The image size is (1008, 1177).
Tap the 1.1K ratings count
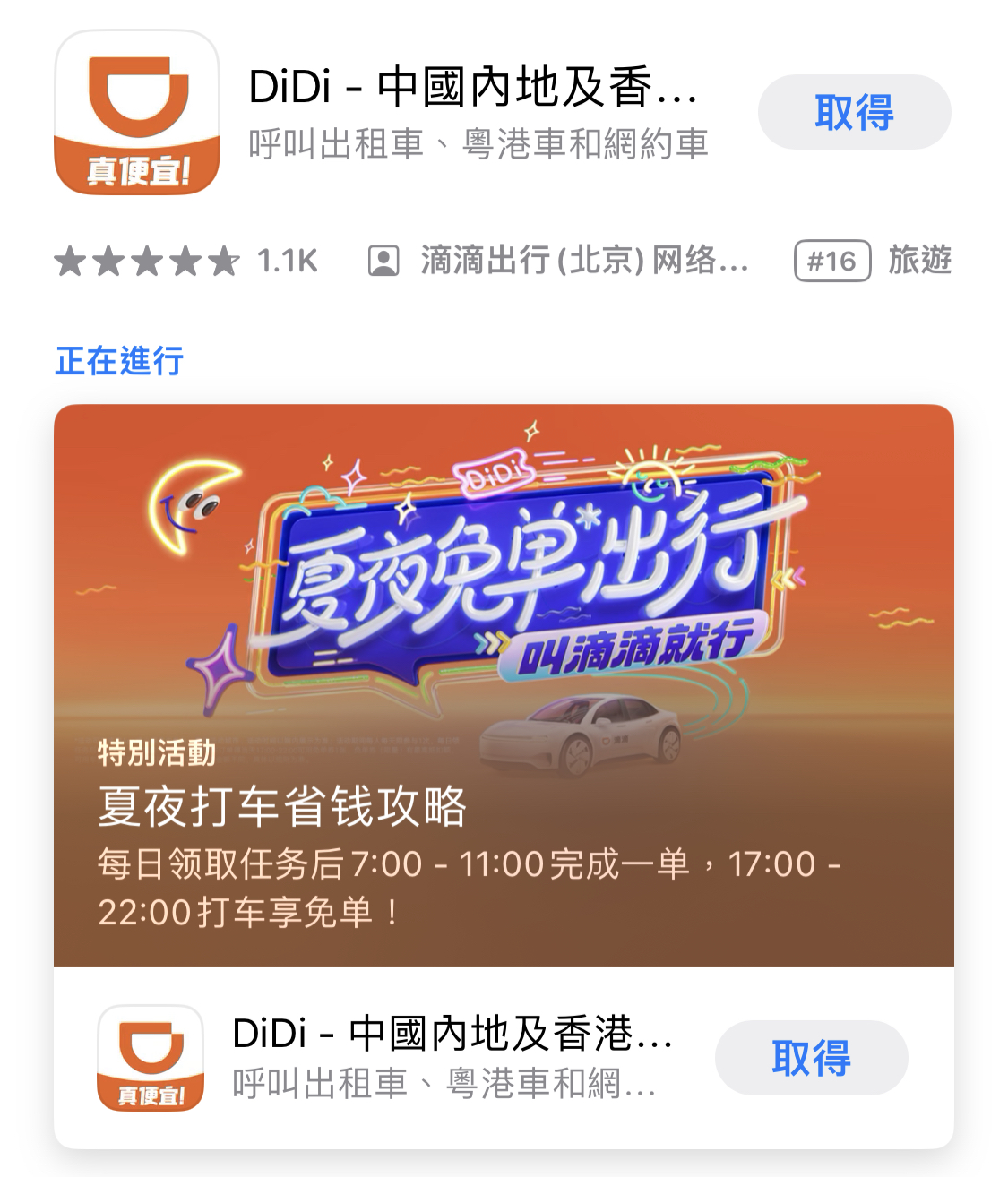coord(283,262)
